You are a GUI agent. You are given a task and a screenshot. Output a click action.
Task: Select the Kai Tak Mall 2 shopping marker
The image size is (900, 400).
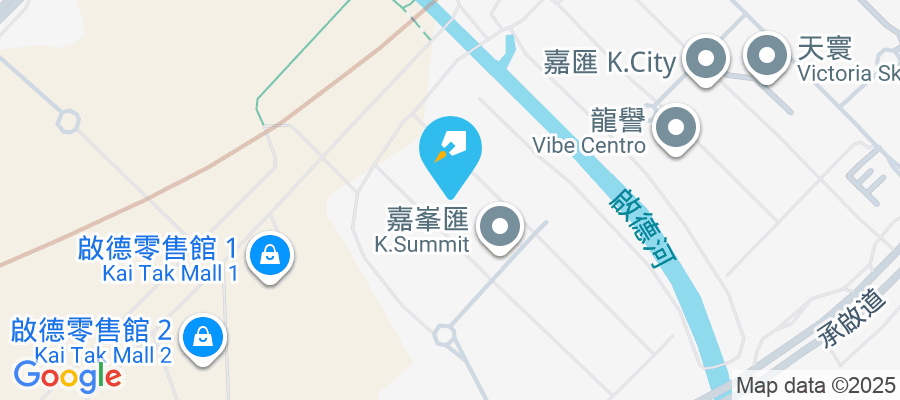[x=204, y=337]
